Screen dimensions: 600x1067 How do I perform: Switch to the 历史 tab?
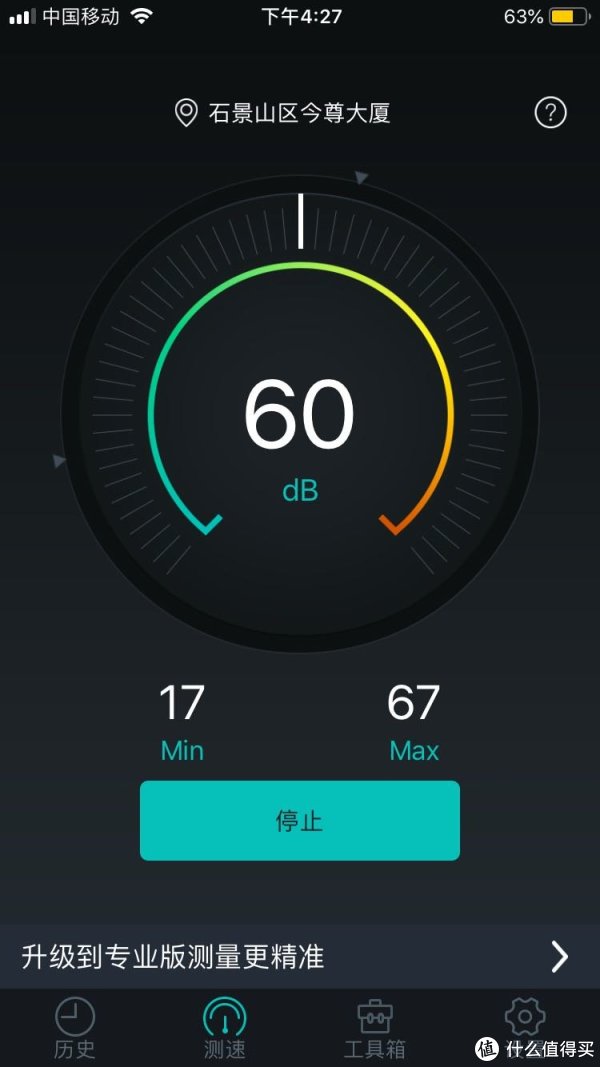click(x=75, y=1028)
